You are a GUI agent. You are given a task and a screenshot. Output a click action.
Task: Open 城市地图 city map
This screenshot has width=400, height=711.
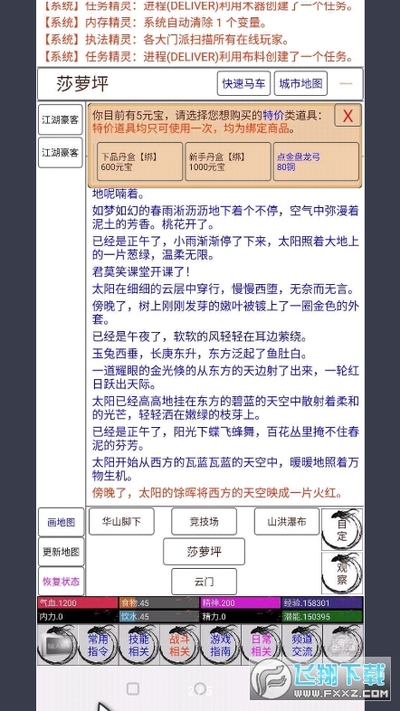[301, 83]
